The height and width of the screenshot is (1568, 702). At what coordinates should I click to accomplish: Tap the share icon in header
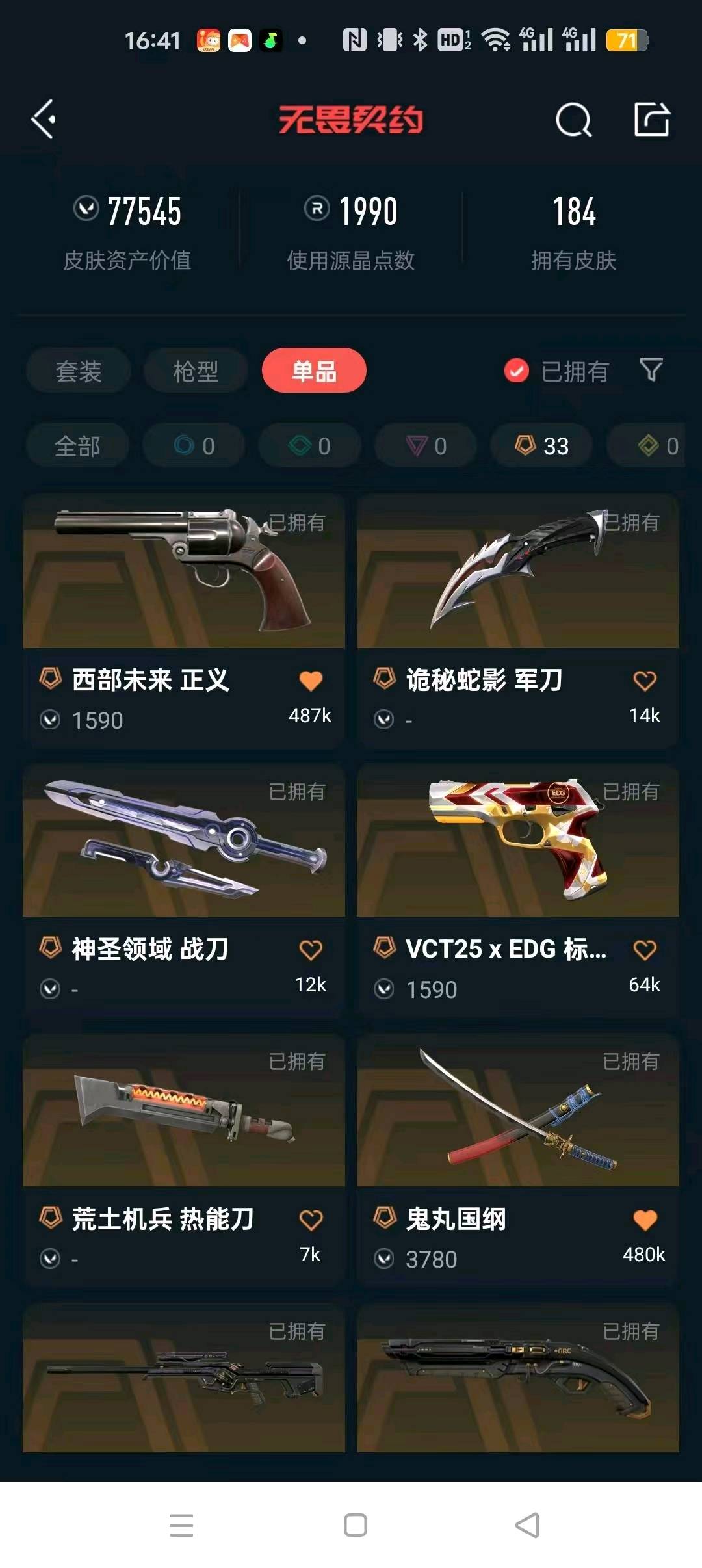(651, 120)
